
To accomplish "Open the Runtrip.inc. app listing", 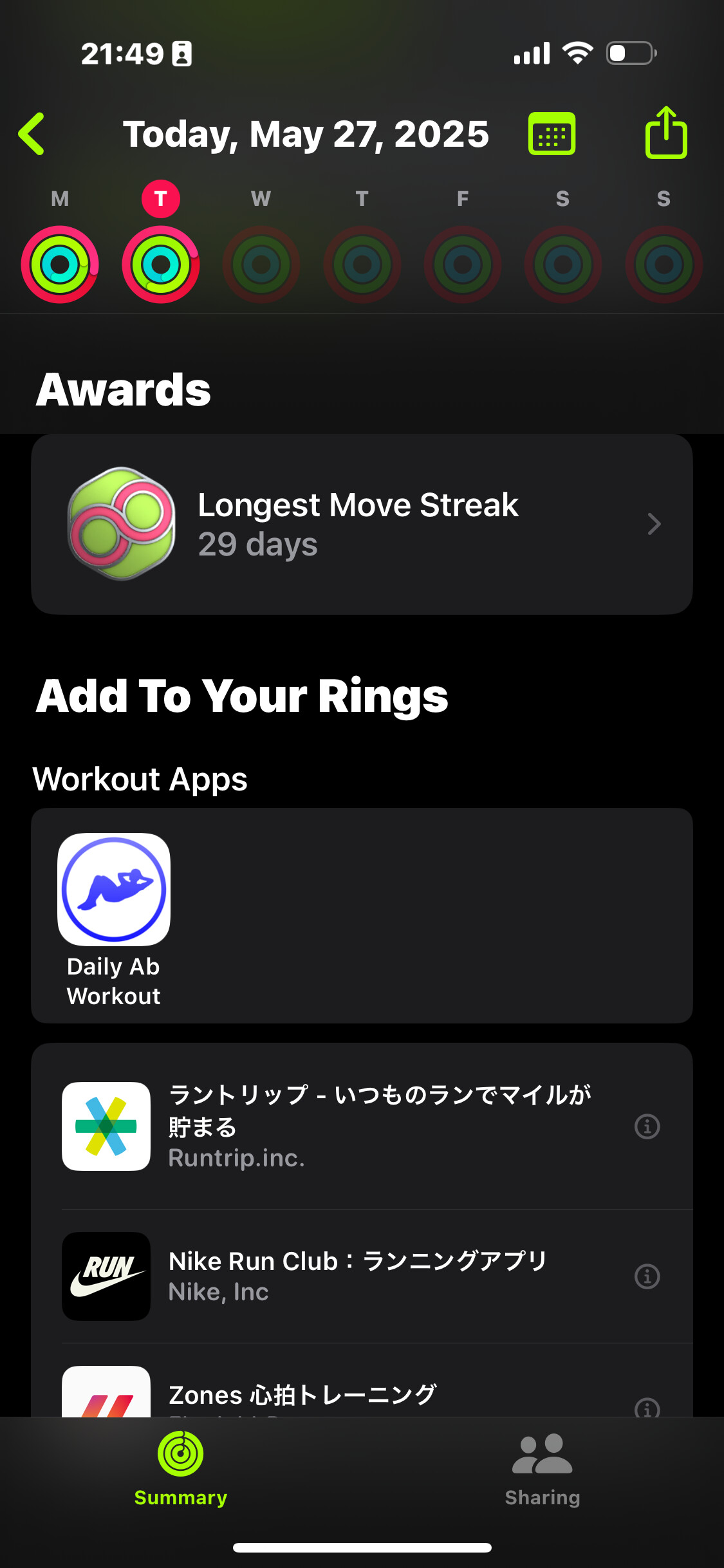I will coord(362,1126).
